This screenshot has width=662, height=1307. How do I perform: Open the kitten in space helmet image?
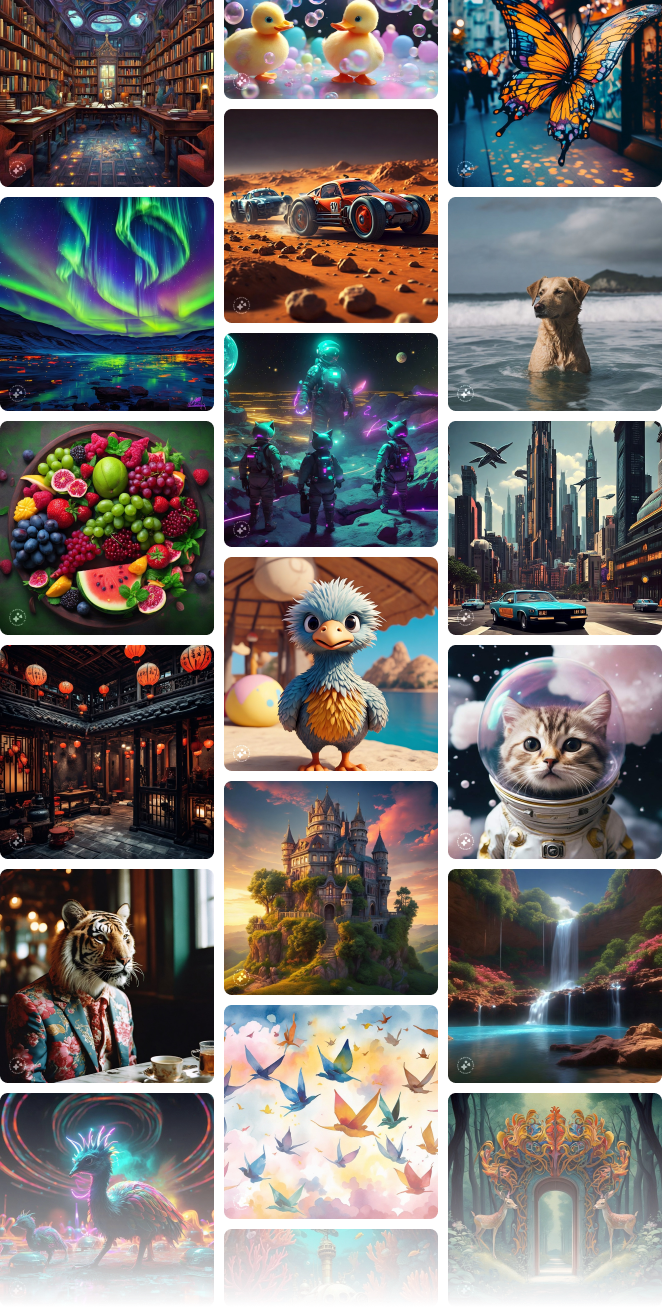555,752
